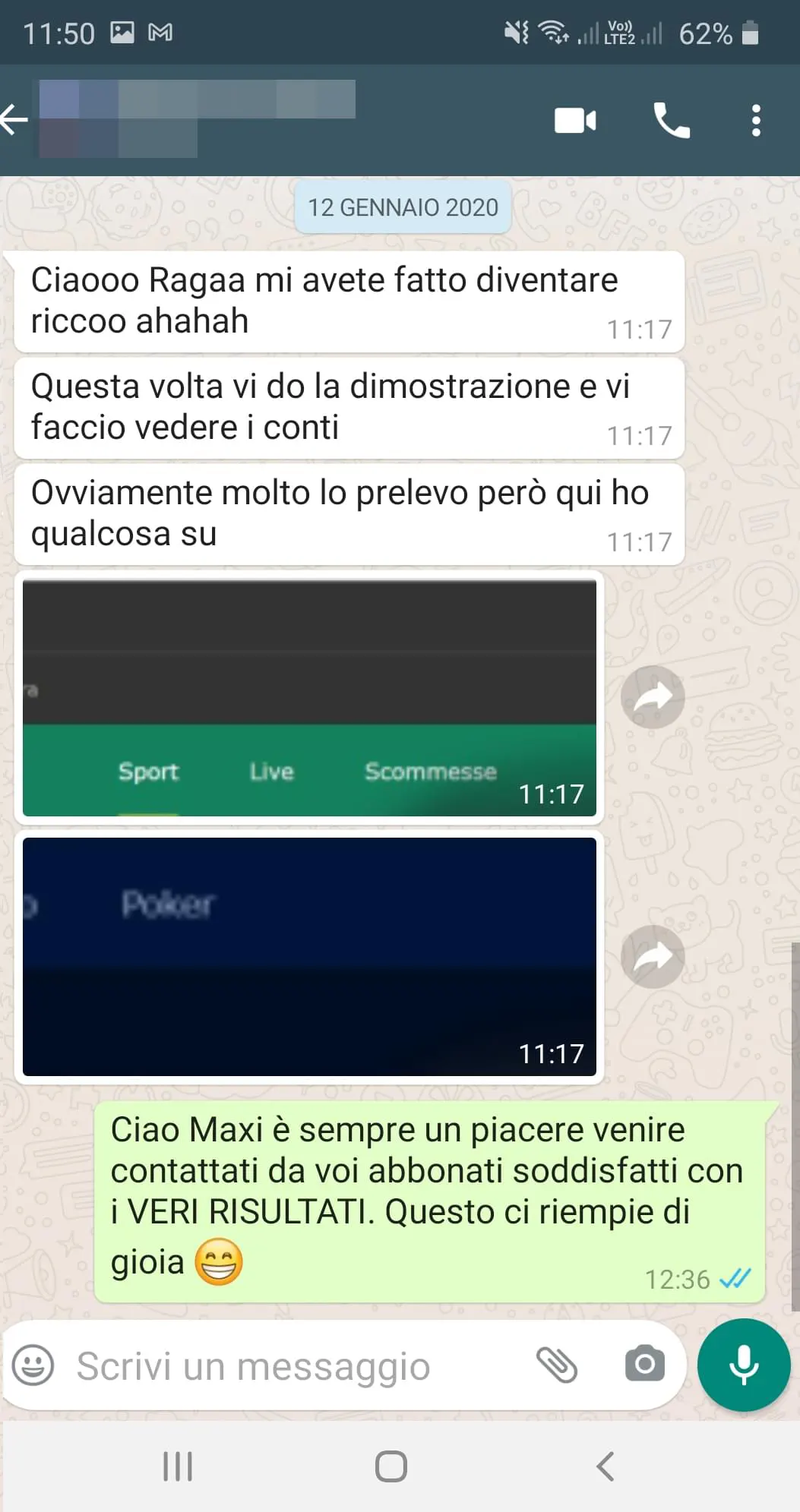The height and width of the screenshot is (1512, 800).
Task: Open the Poker image
Action: coord(309,957)
